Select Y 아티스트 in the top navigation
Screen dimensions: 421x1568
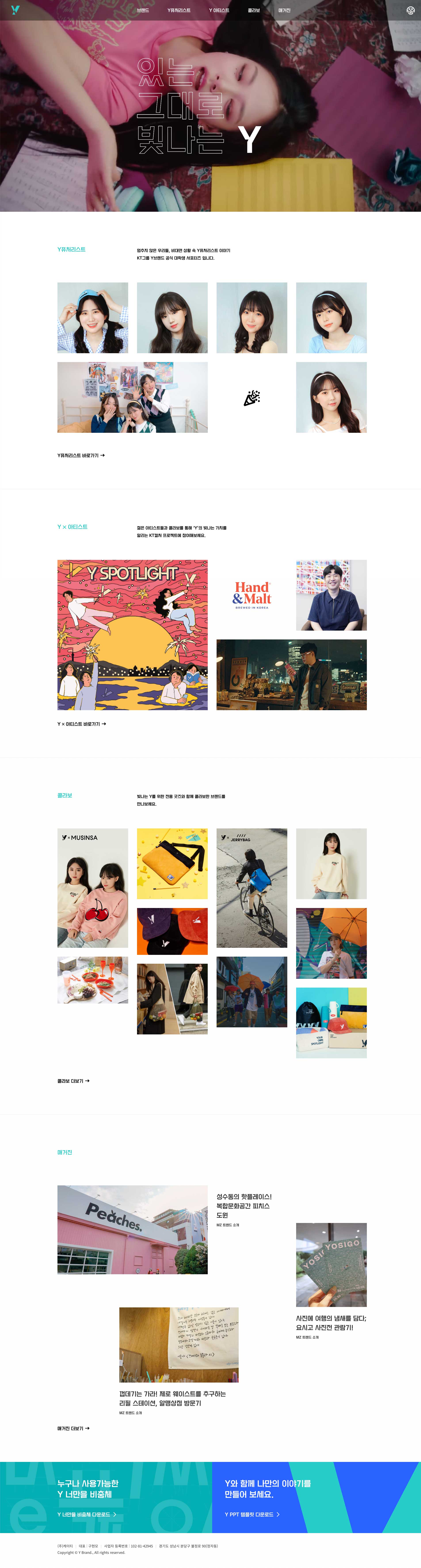tap(219, 10)
